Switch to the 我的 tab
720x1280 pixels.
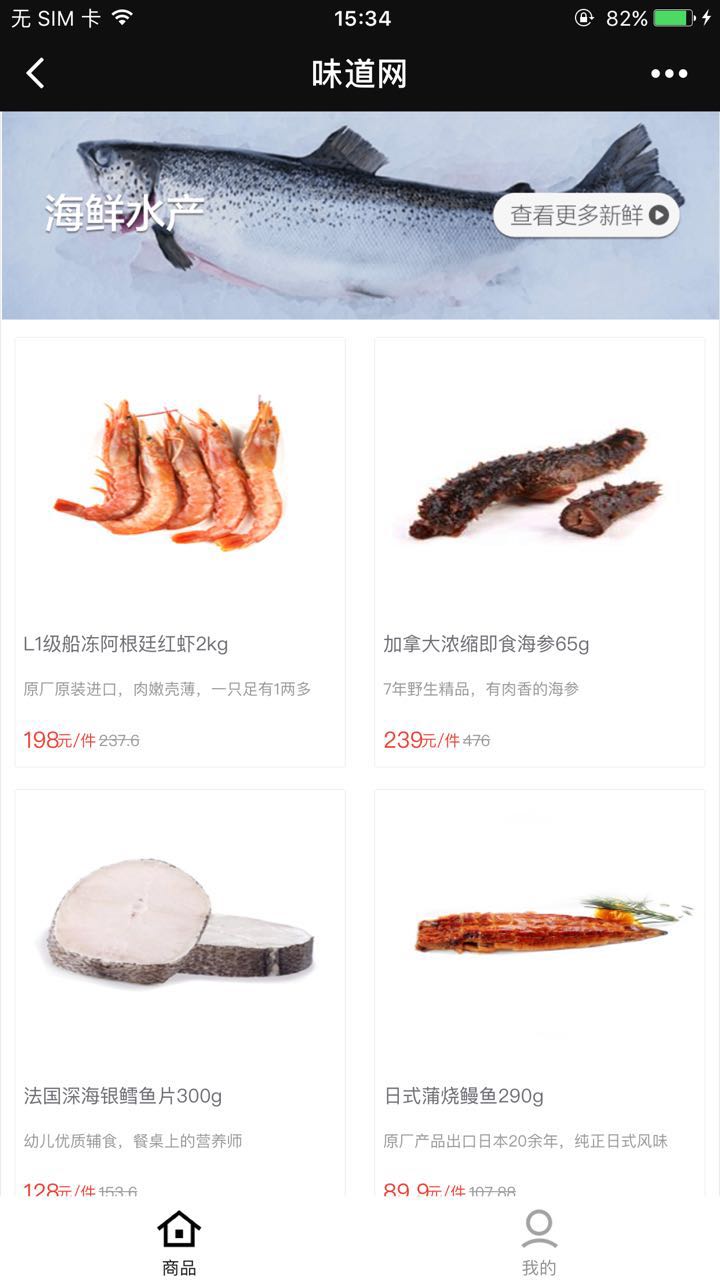click(539, 1242)
